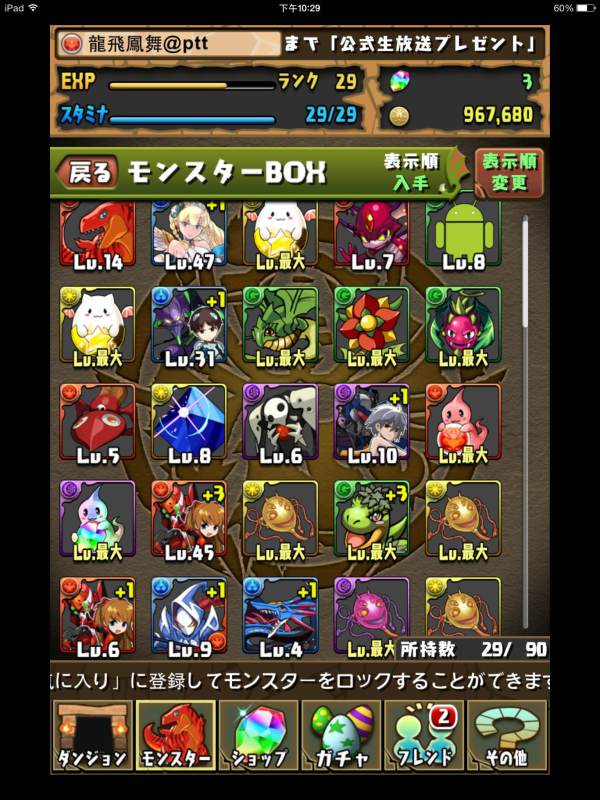This screenshot has height=800, width=600.
Task: Open the ショップ shop tab
Action: [259, 735]
